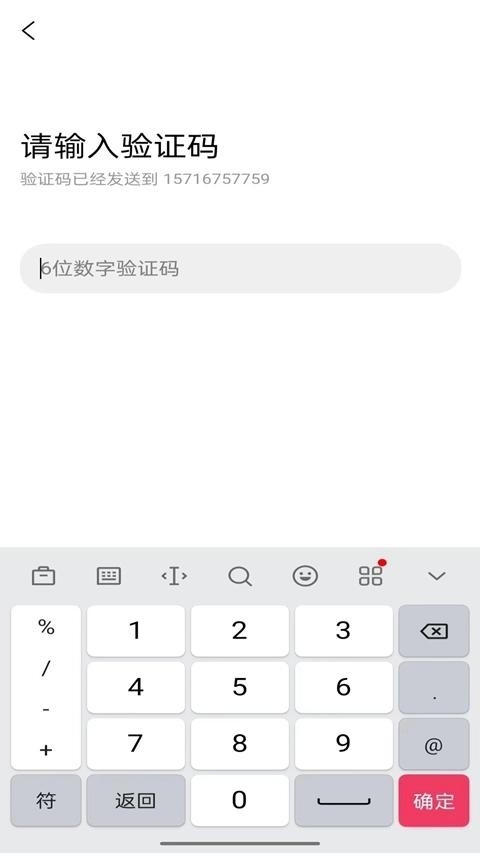Collapse the keyboard with the down chevron
The image size is (480, 853).
(x=436, y=576)
